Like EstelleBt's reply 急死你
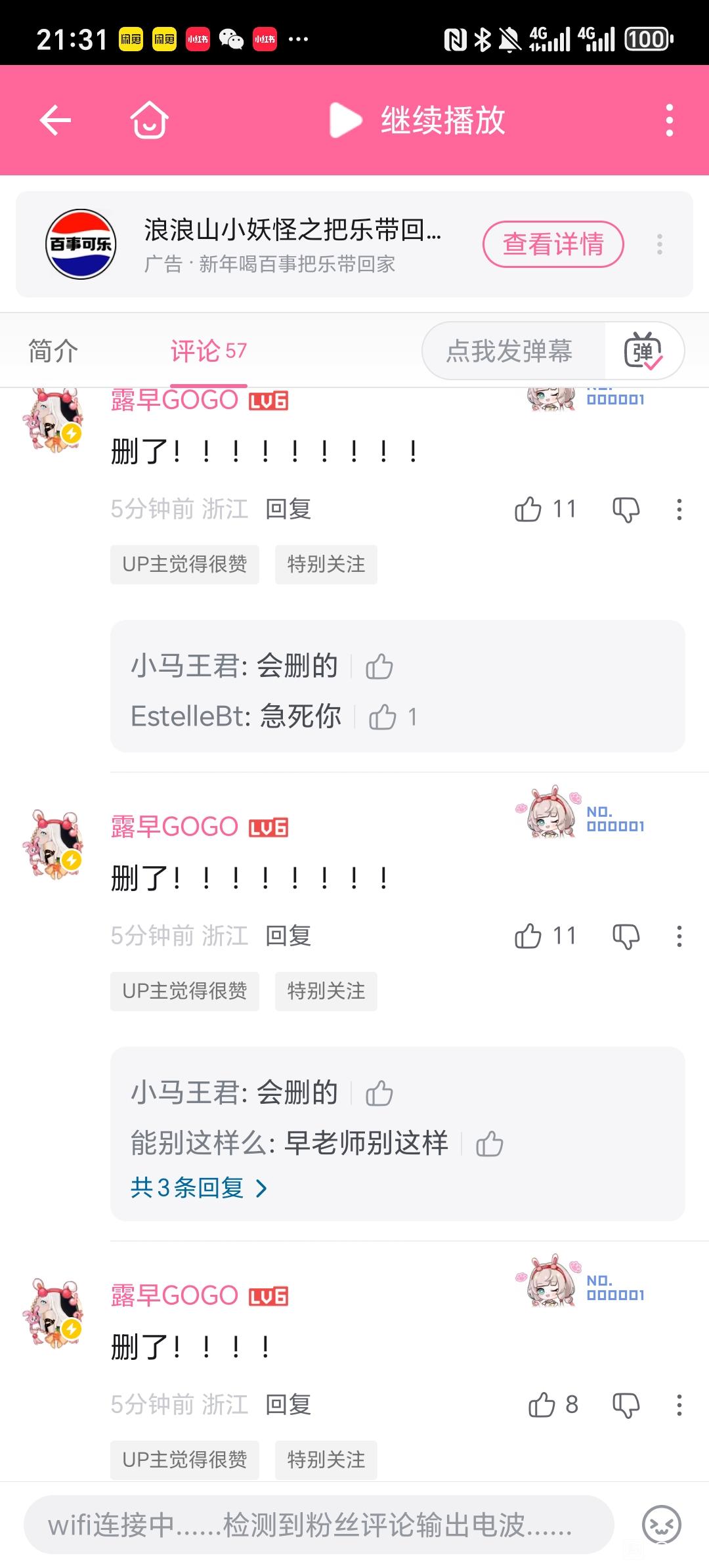 pos(383,717)
